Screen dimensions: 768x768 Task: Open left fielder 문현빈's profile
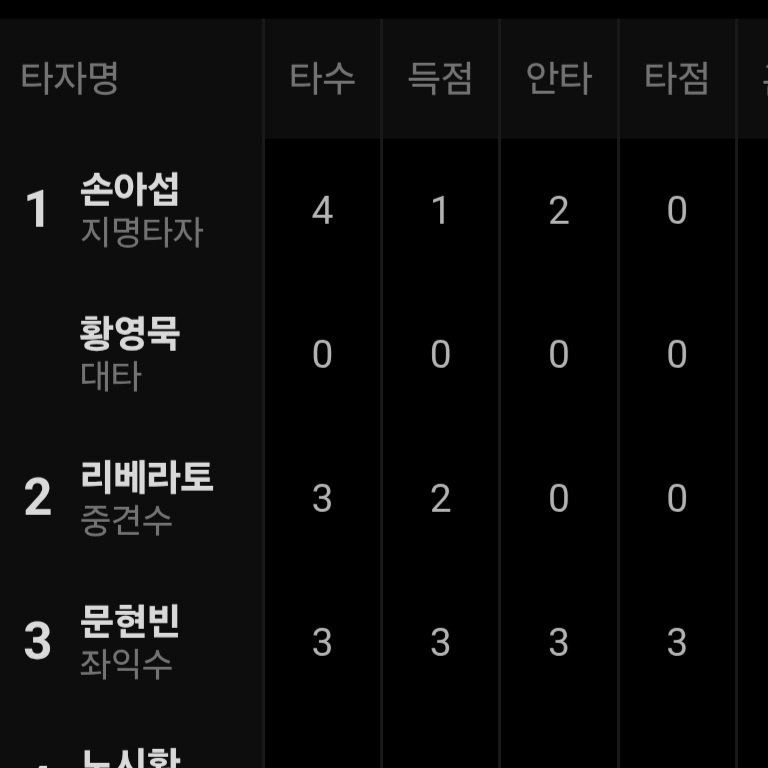click(x=130, y=622)
